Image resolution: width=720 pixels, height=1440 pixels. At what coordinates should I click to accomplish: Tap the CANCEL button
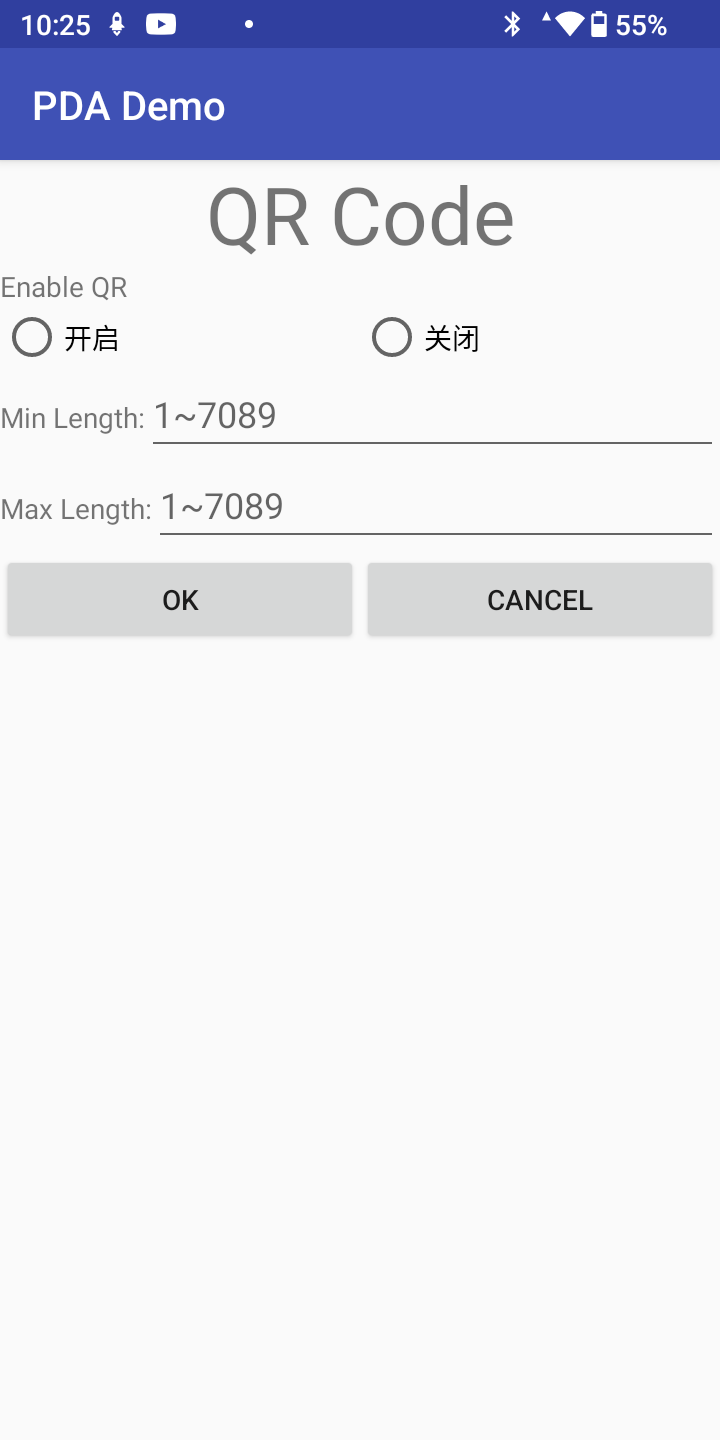click(540, 600)
